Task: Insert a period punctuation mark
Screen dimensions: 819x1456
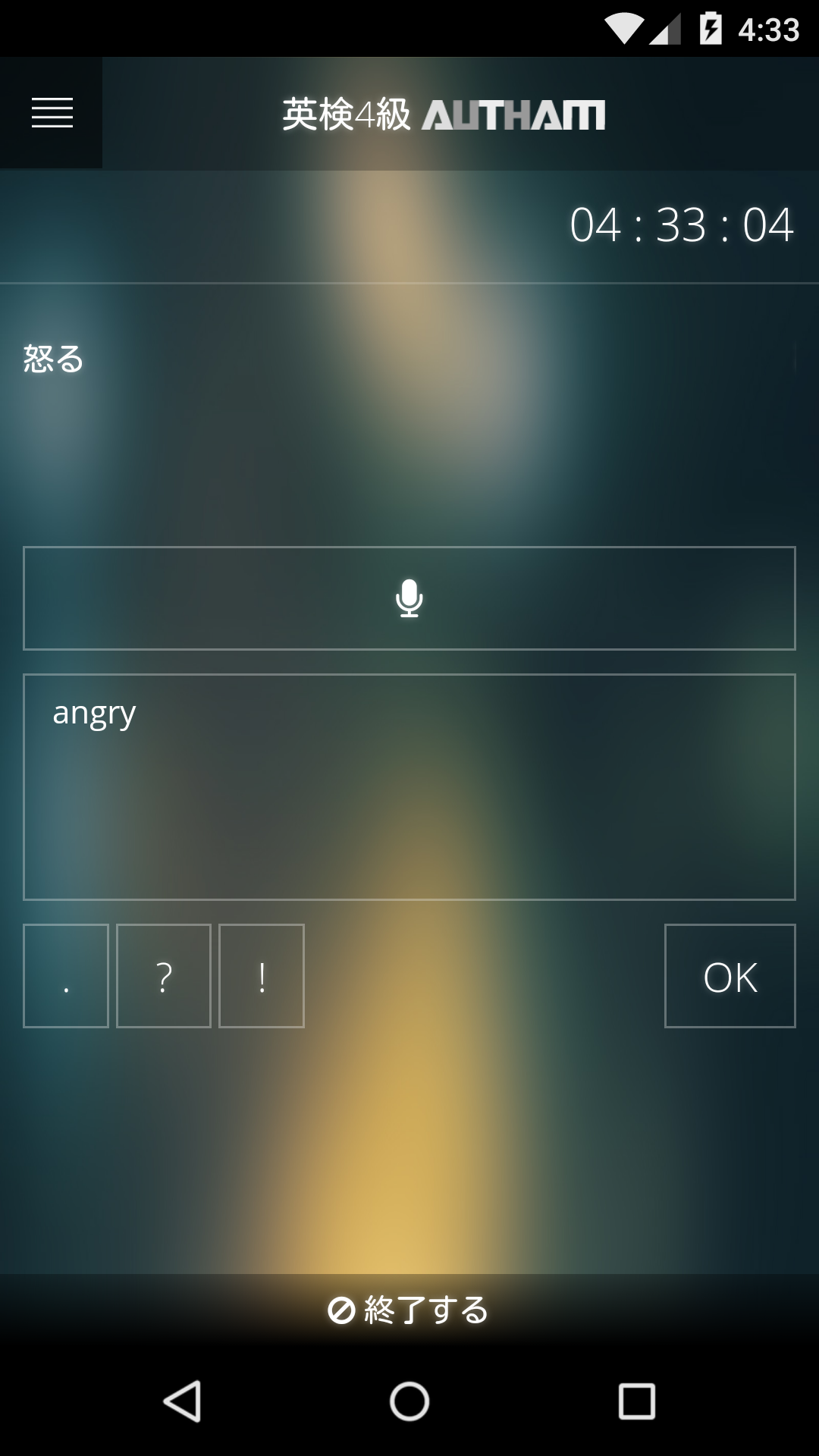Action: [x=66, y=976]
